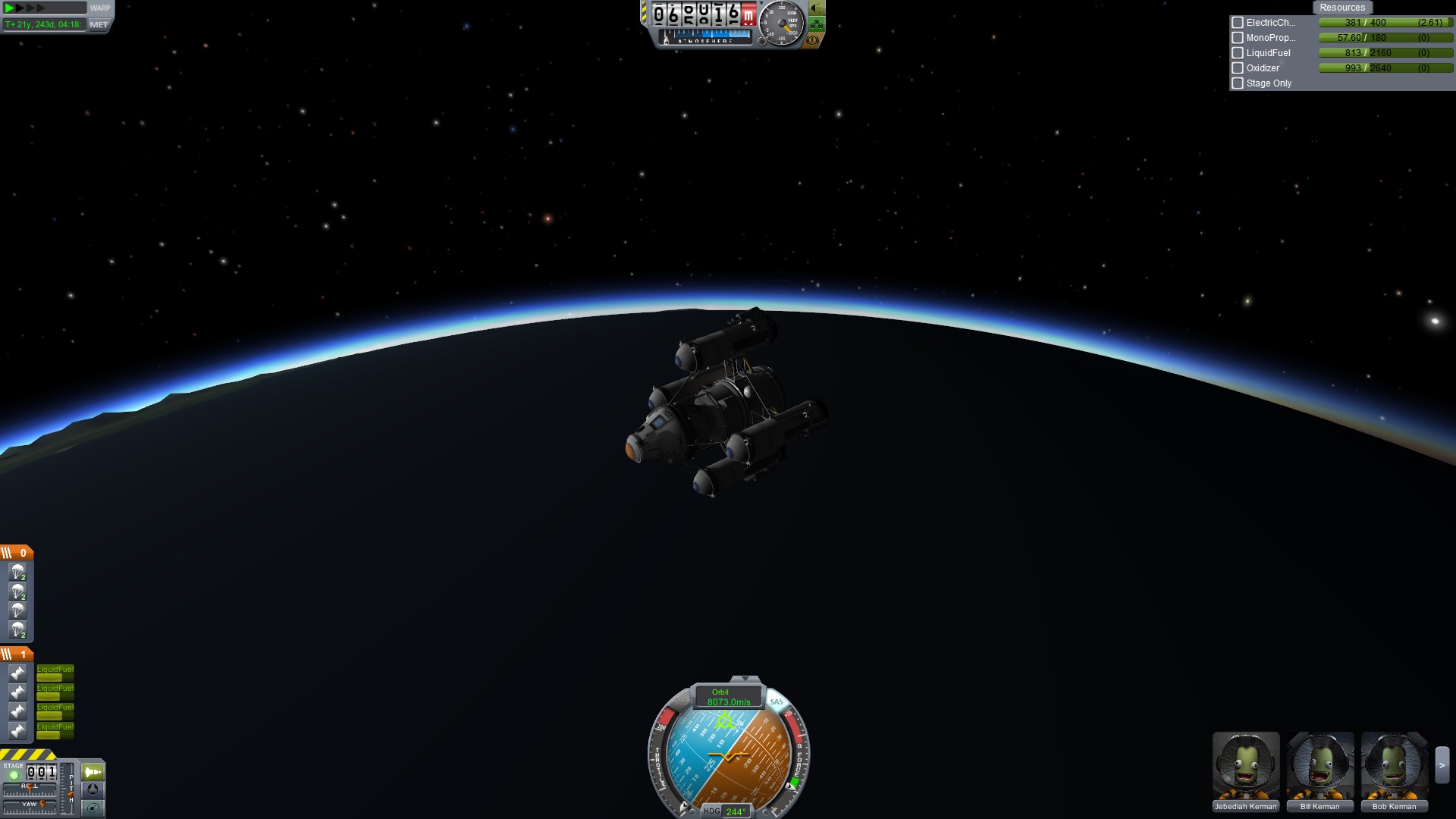Select staging control mode button

click(x=93, y=772)
